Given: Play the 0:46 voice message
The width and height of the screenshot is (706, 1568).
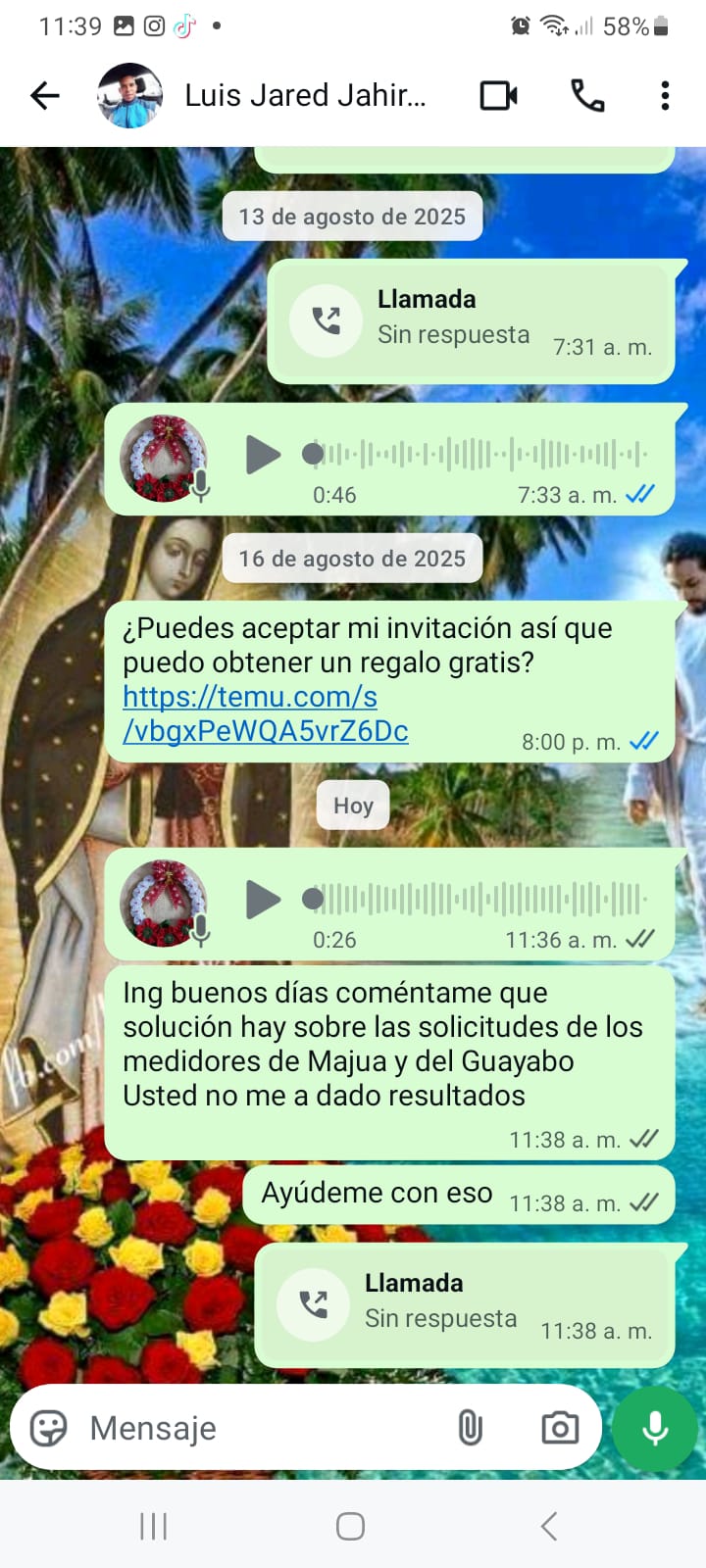Looking at the screenshot, I should [262, 455].
